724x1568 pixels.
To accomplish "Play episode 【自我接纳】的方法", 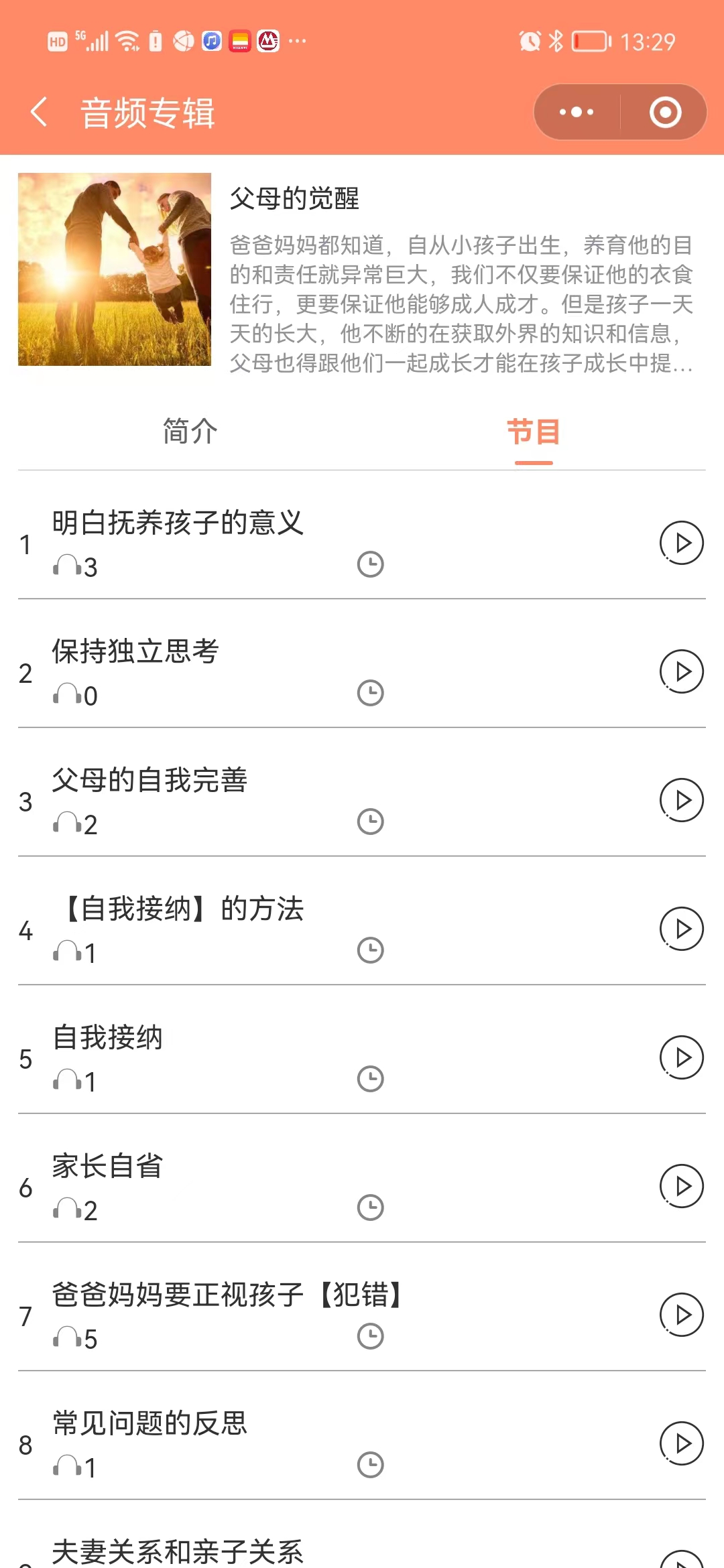I will pos(681,929).
